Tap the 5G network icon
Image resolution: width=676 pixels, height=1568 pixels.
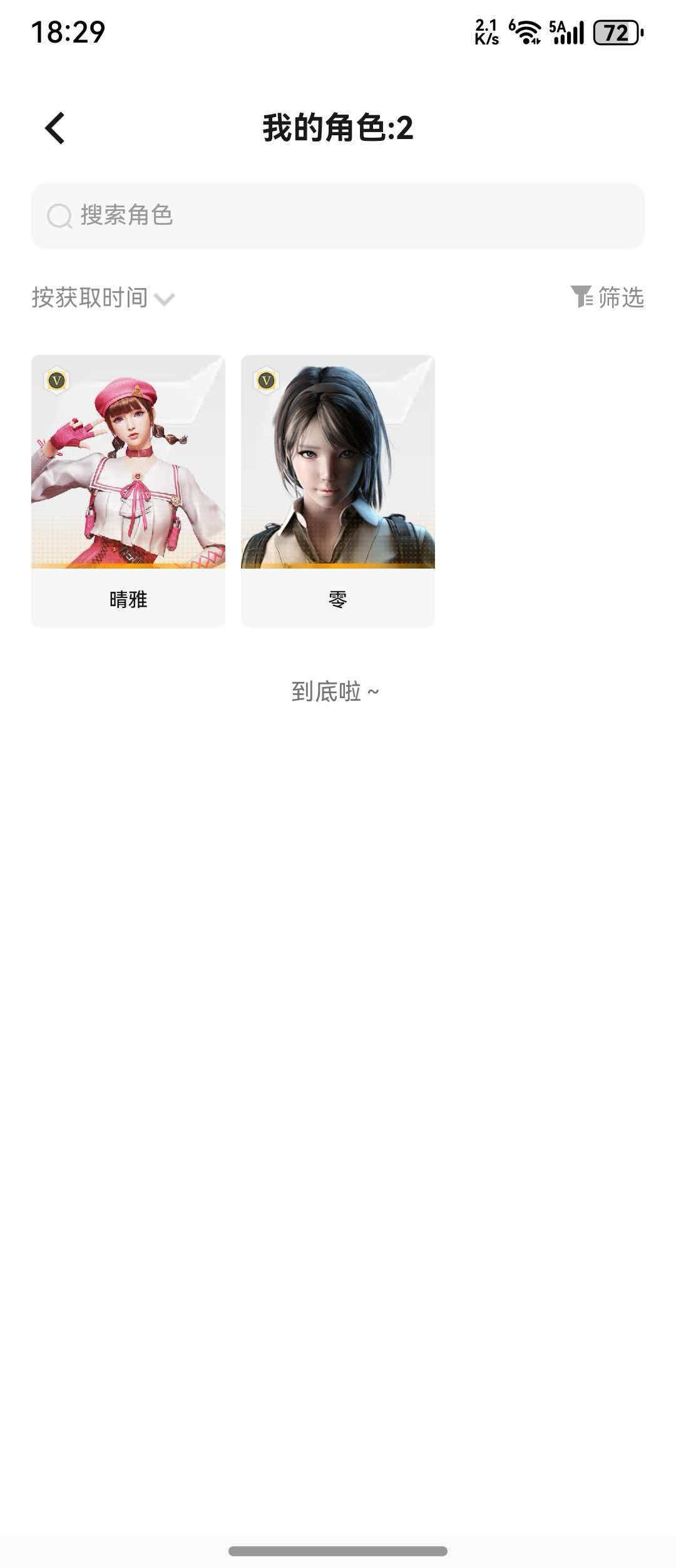(556, 26)
